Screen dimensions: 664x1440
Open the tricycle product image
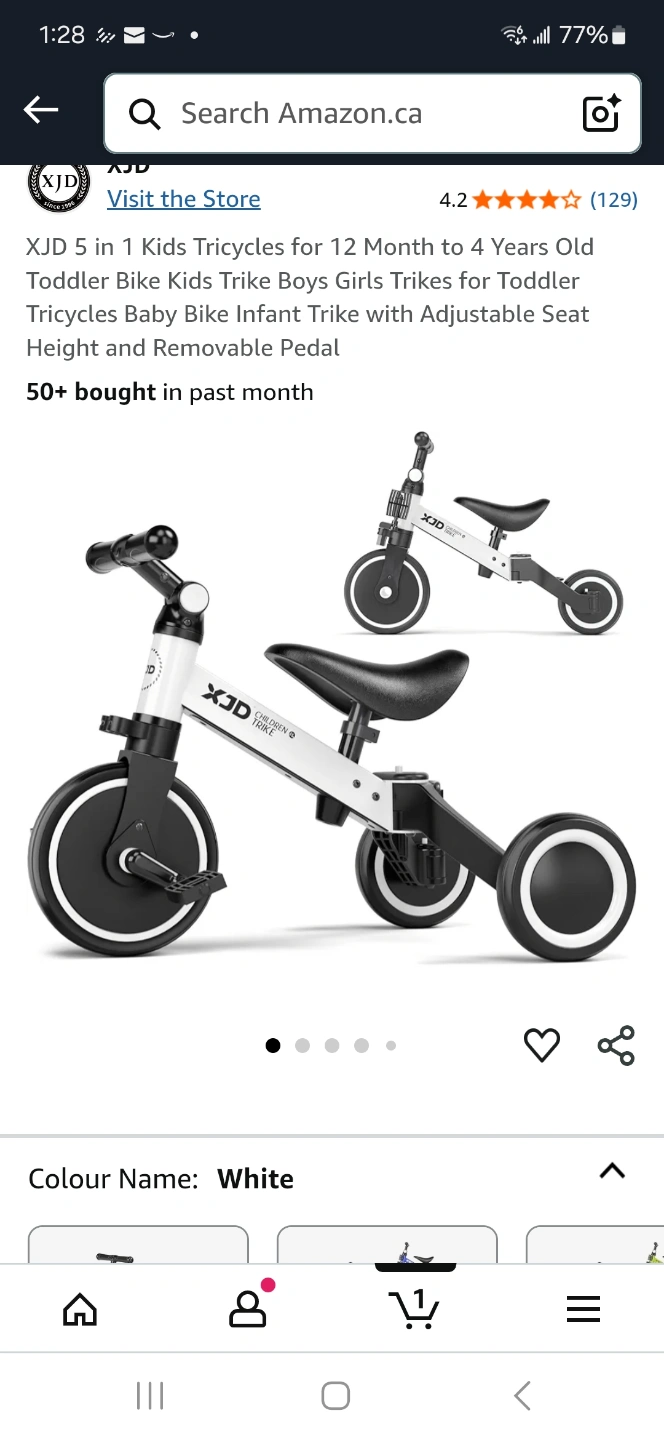pos(332,700)
